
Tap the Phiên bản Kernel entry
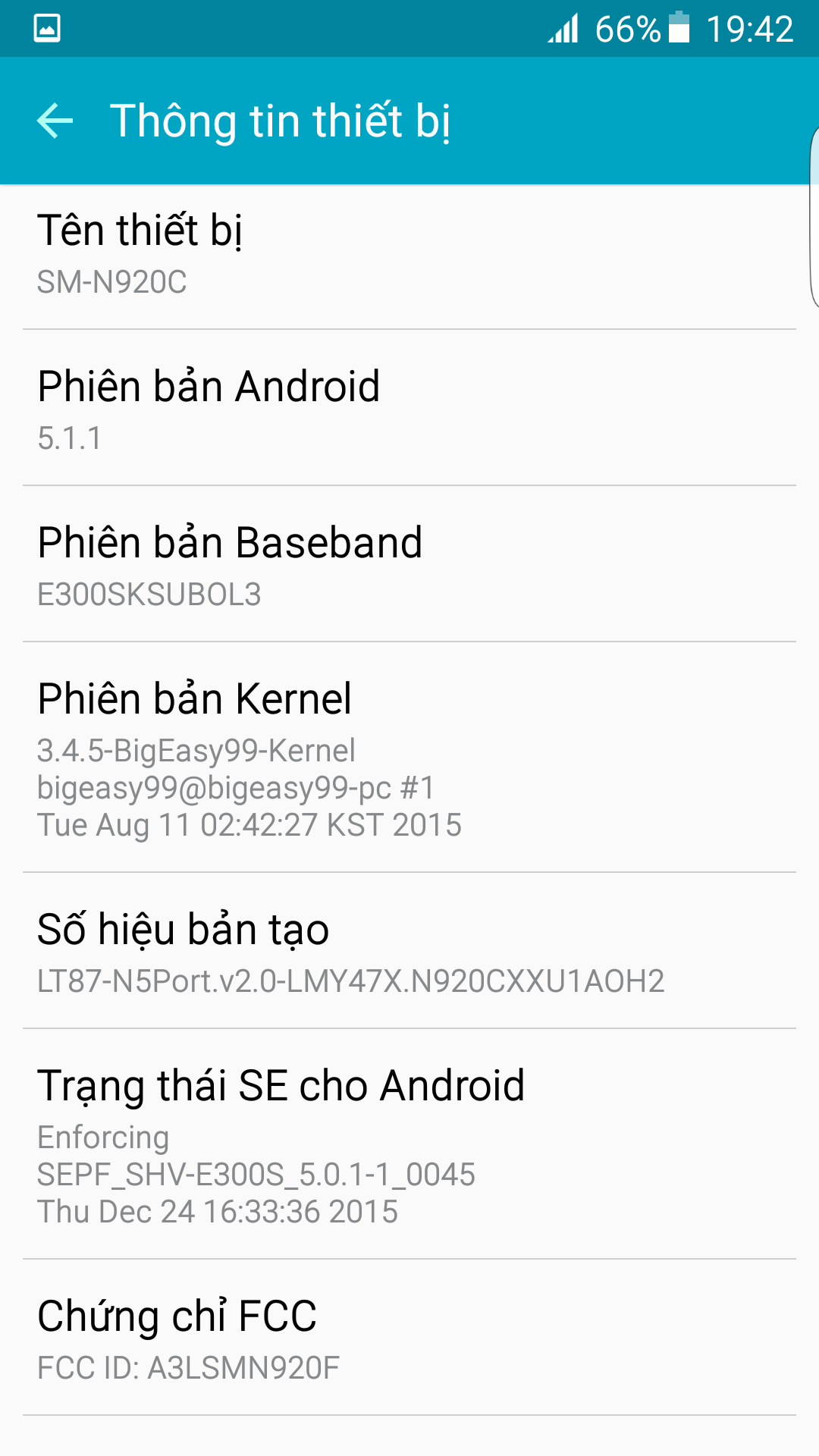click(409, 758)
